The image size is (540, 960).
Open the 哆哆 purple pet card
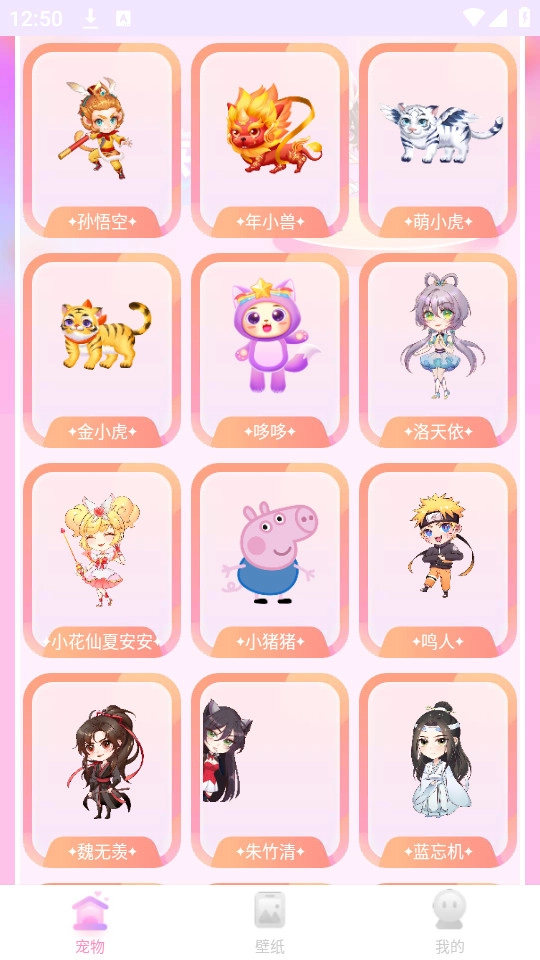(x=270, y=350)
